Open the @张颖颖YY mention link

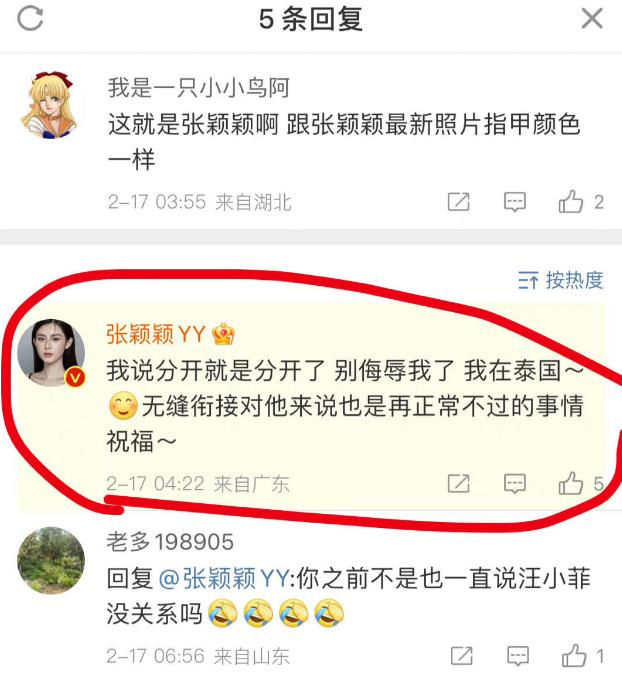[222, 578]
